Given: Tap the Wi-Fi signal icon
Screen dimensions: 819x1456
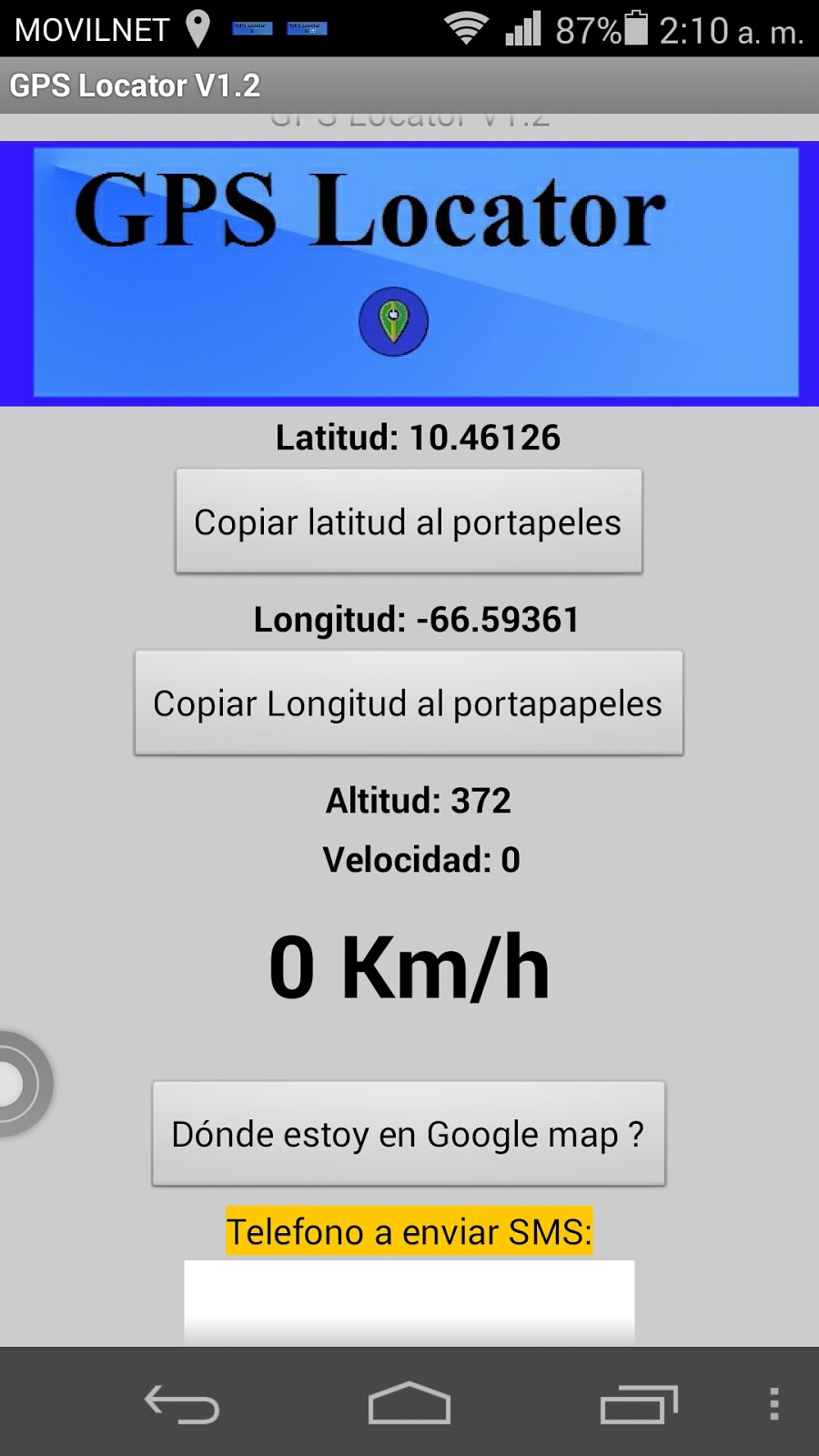Looking at the screenshot, I should pyautogui.click(x=466, y=27).
